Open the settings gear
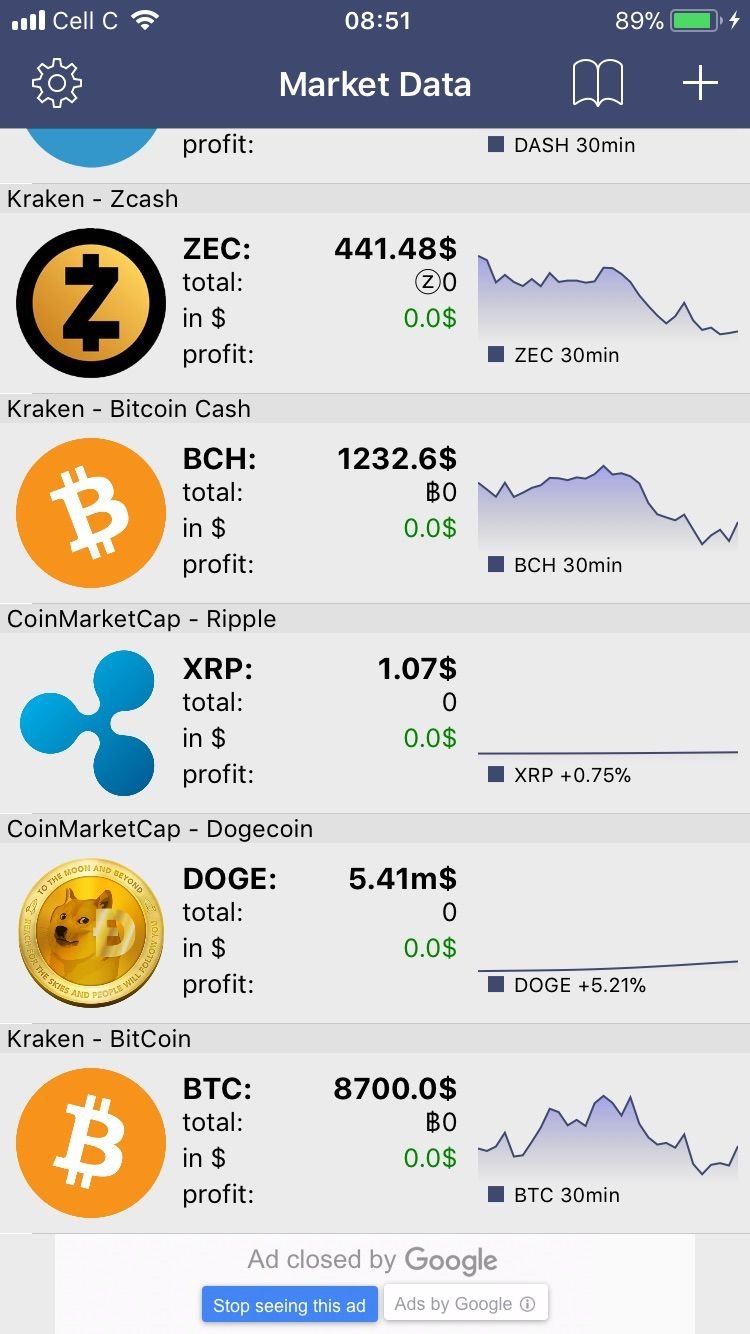The image size is (750, 1334). [x=57, y=84]
